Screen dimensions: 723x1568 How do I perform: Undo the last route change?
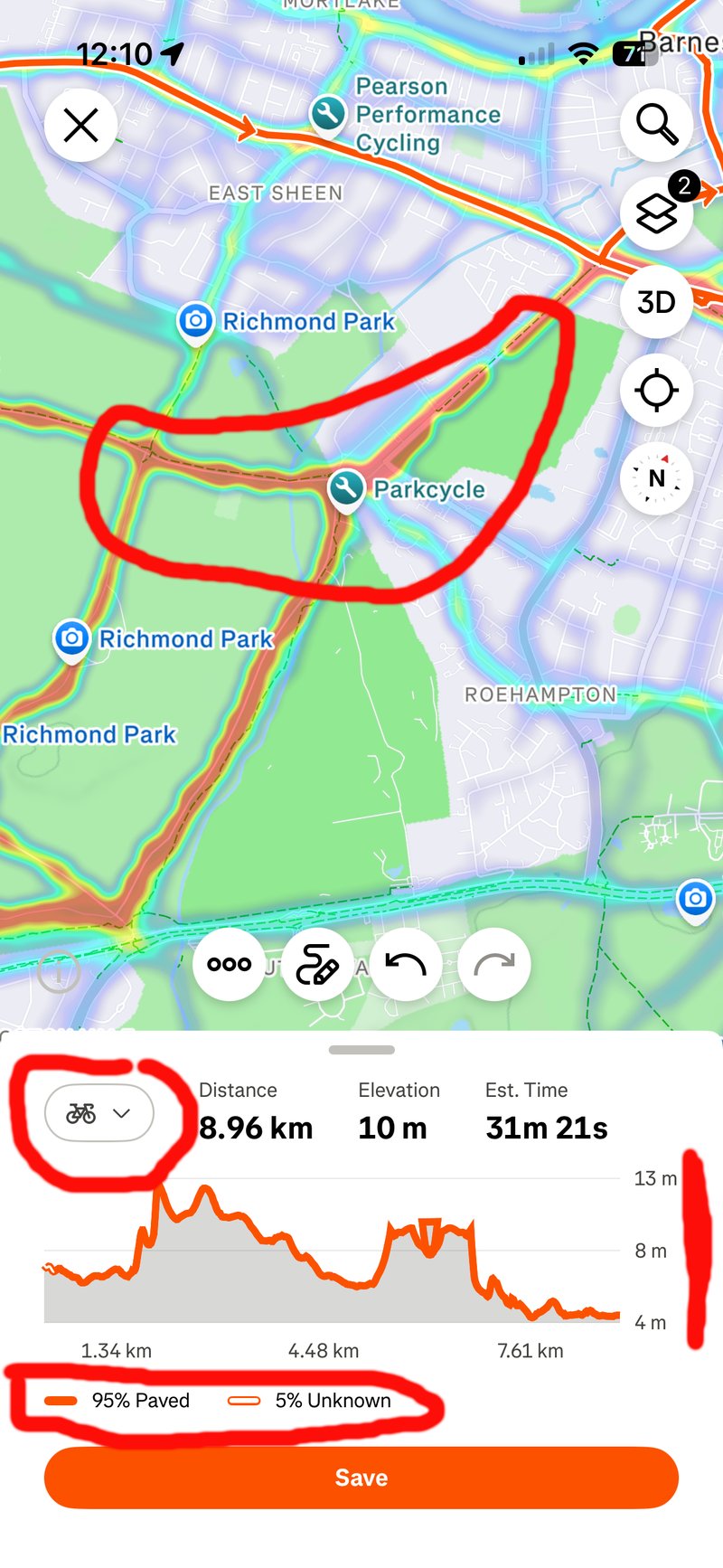pos(405,964)
